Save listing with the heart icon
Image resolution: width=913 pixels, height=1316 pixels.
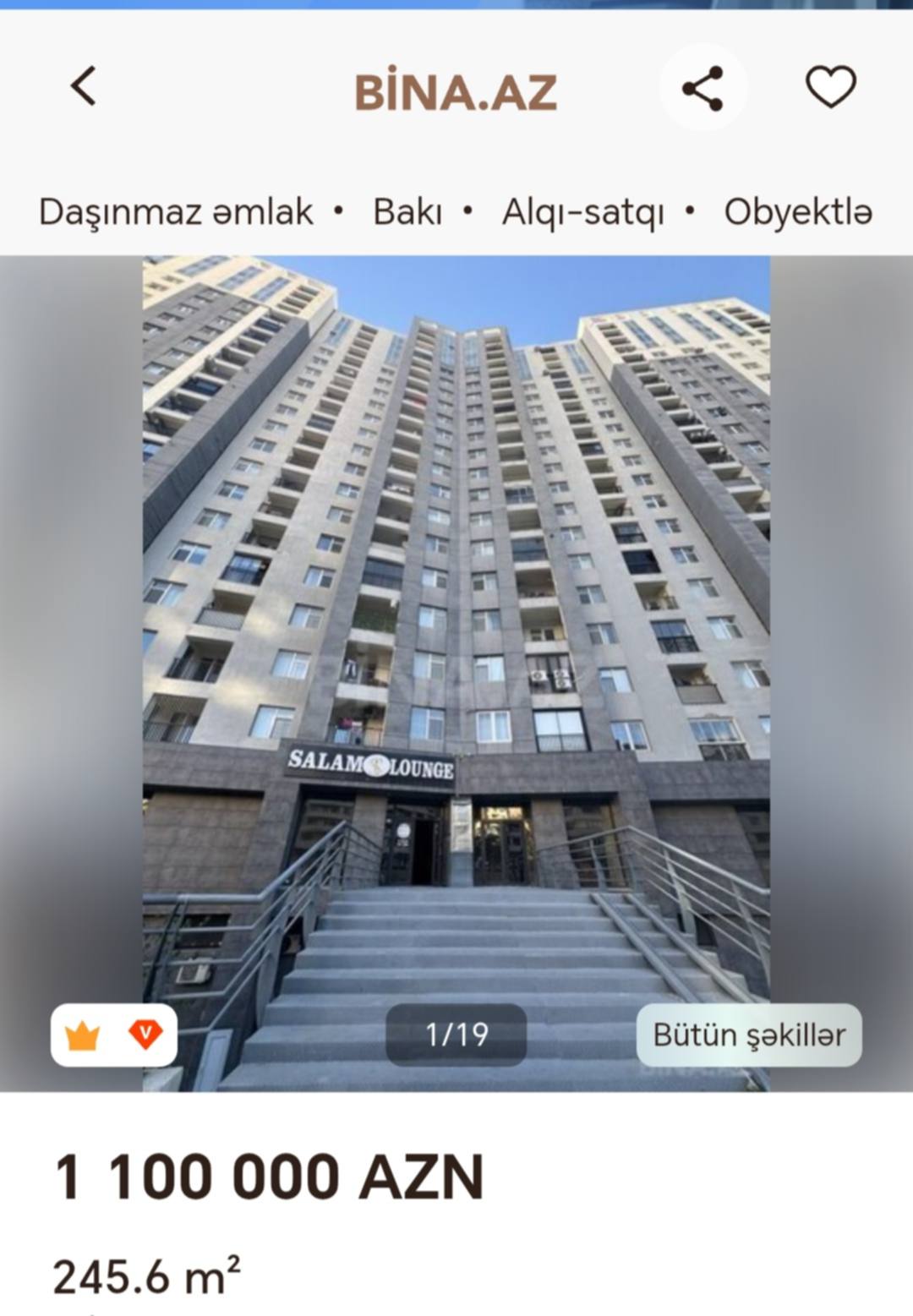[x=830, y=87]
